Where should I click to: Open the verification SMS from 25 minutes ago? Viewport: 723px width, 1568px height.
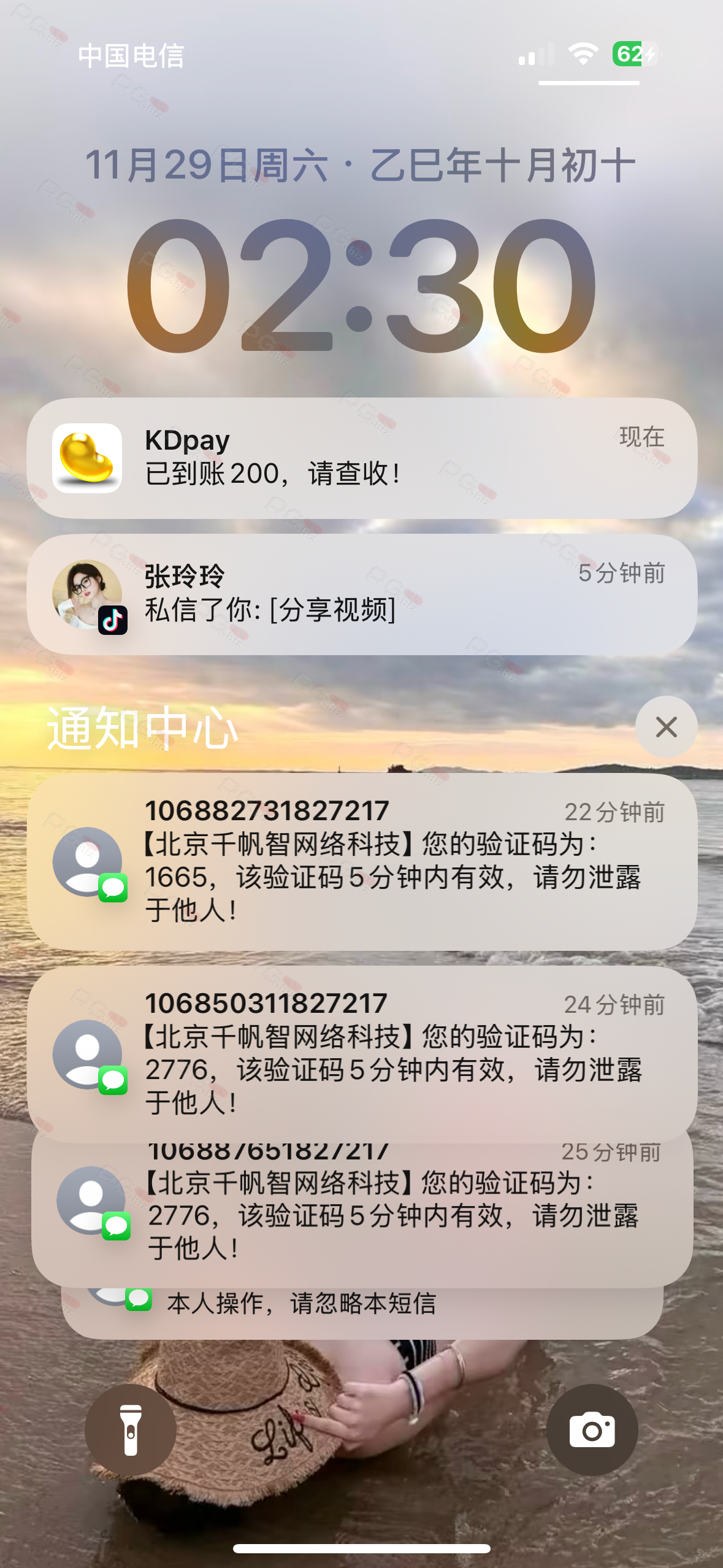point(362,1215)
